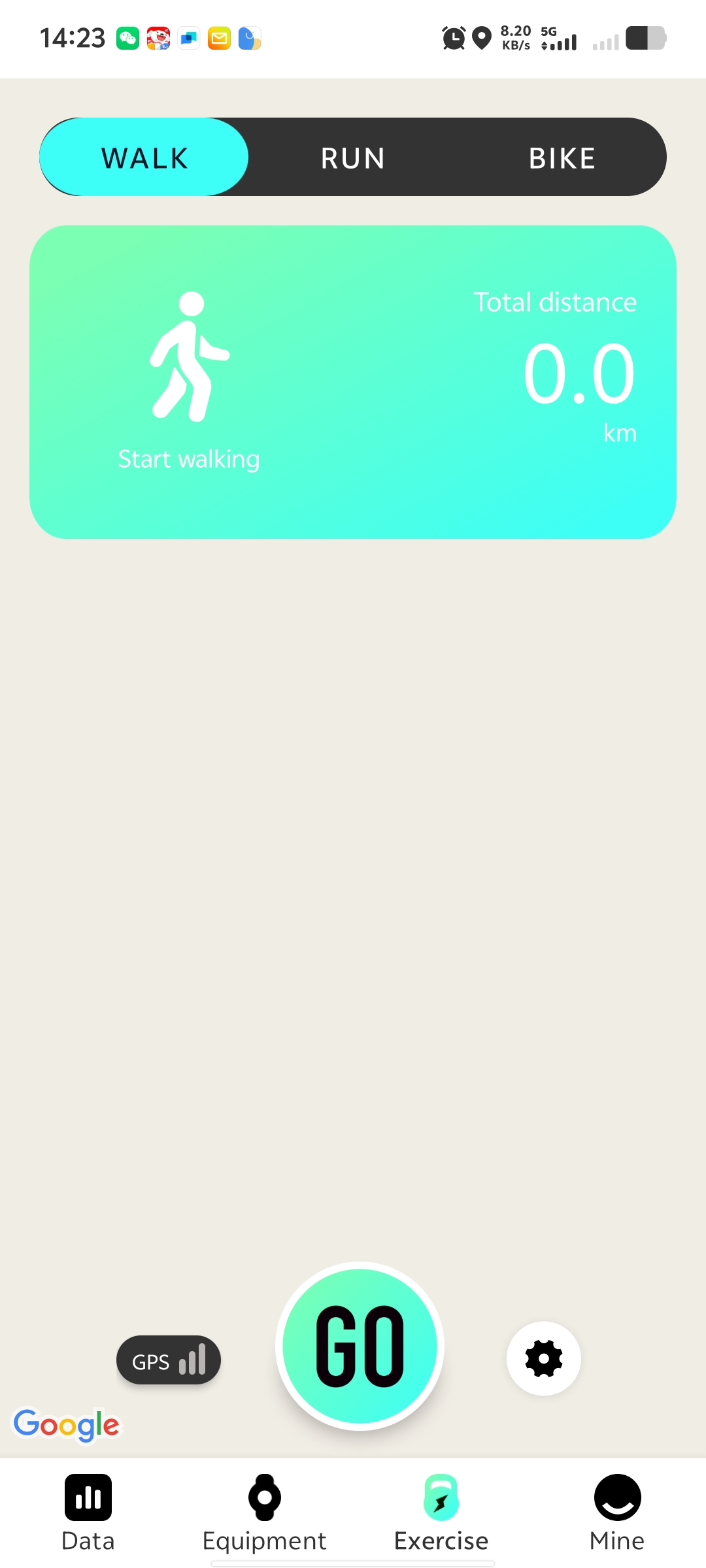Open exercise settings gear icon
This screenshot has height=1568, width=706.
coord(544,1359)
